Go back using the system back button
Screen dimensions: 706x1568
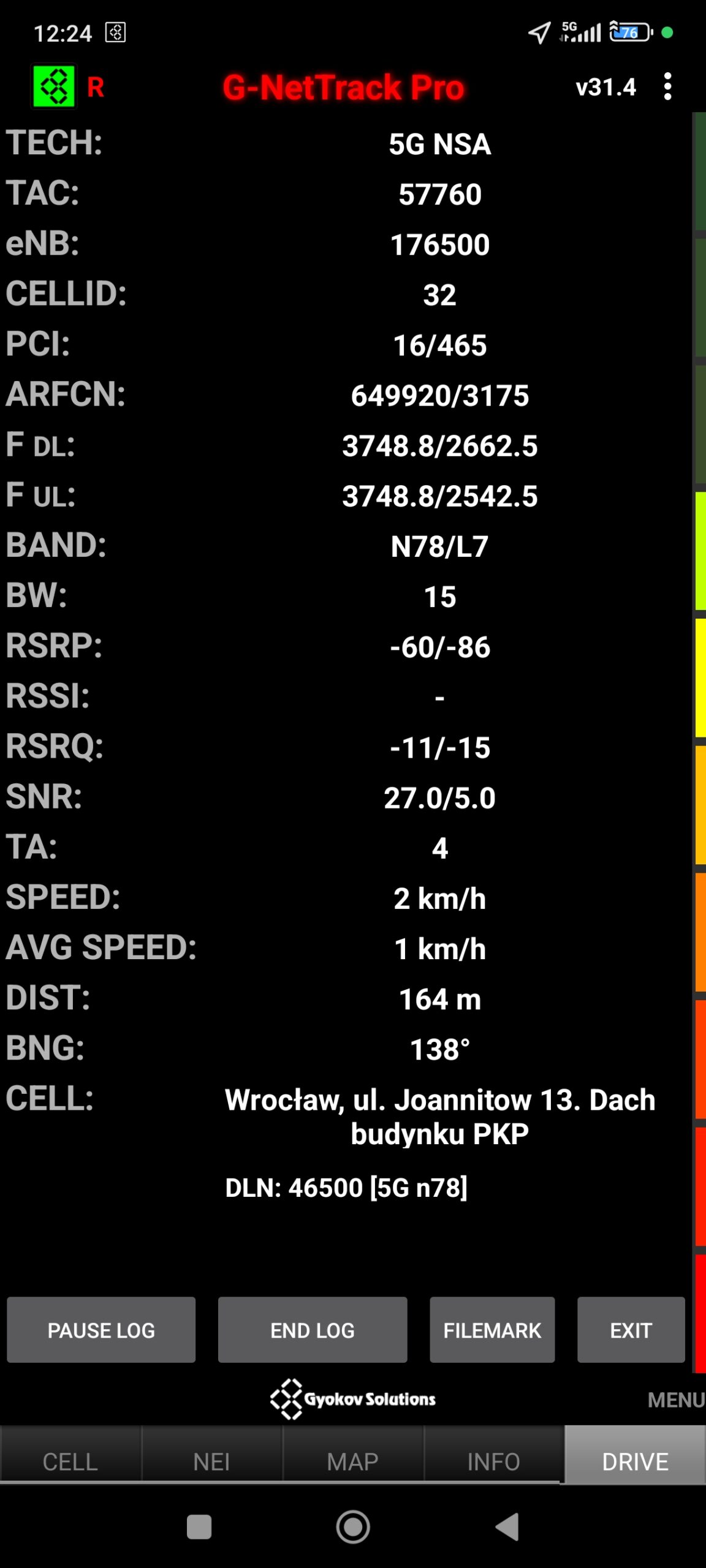click(x=507, y=1526)
